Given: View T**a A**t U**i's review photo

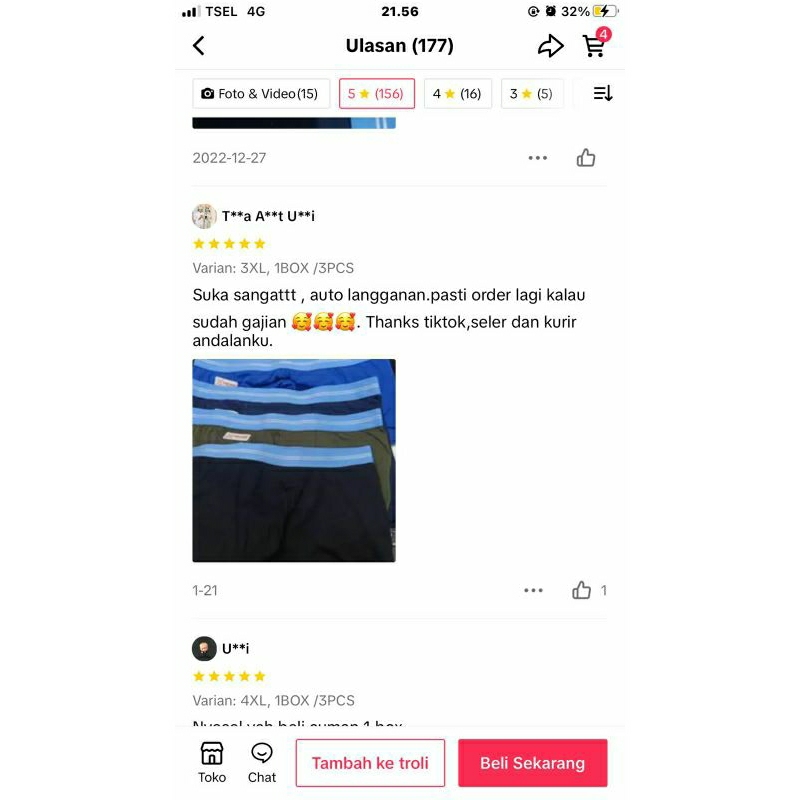Looking at the screenshot, I should pos(294,460).
